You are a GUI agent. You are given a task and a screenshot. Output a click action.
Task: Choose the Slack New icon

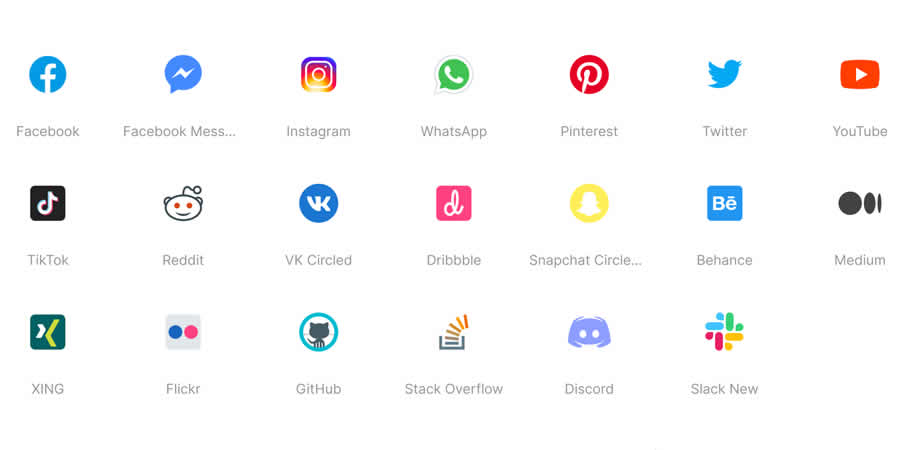coord(724,332)
